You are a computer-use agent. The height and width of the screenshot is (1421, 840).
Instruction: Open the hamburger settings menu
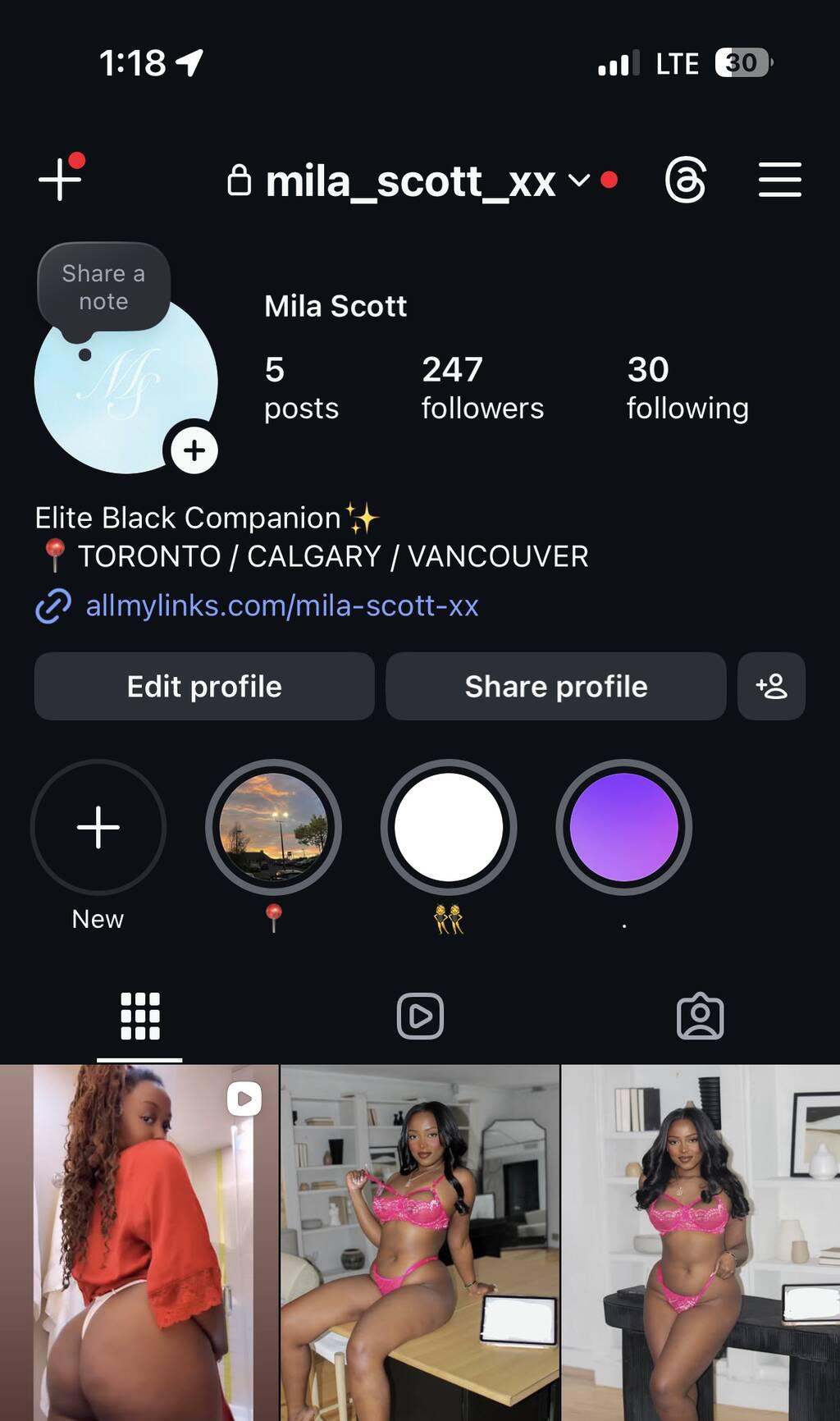coord(779,180)
